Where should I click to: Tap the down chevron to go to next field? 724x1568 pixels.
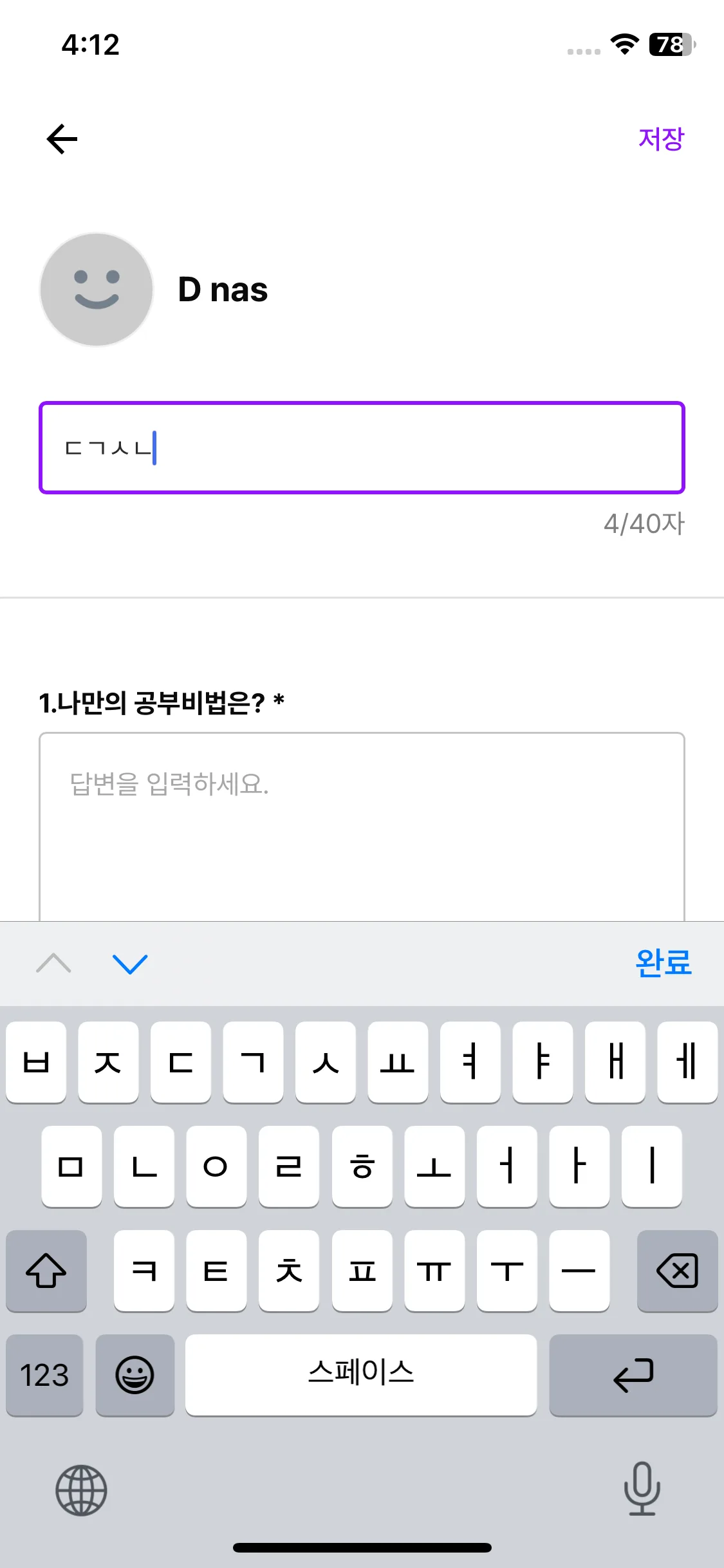tap(130, 964)
